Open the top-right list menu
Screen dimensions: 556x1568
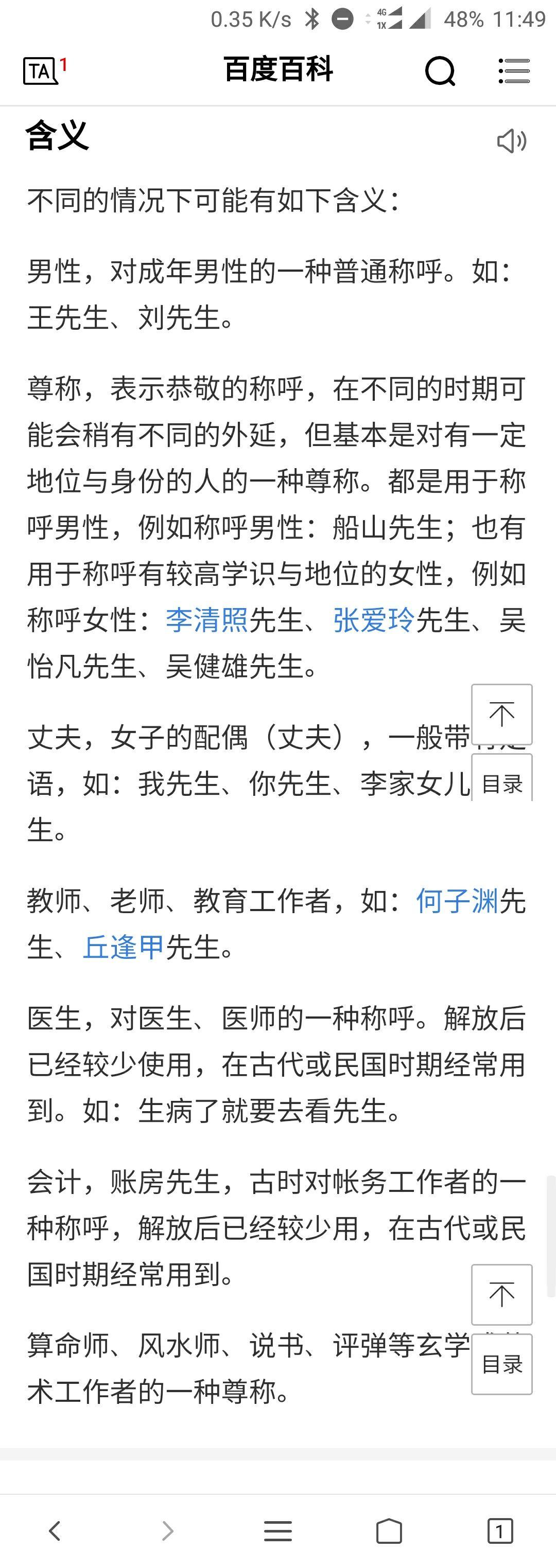click(513, 70)
